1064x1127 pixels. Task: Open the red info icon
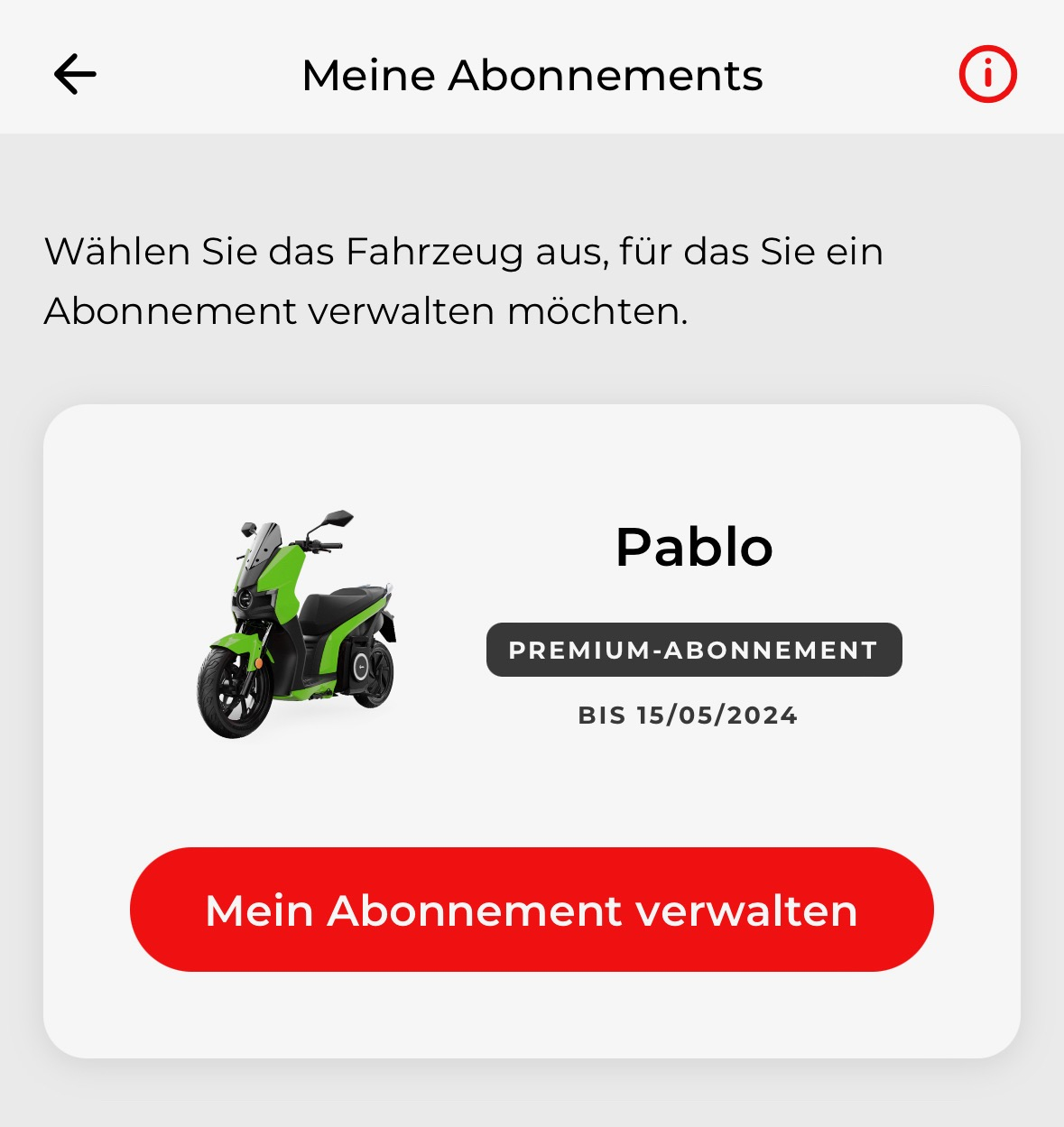pyautogui.click(x=987, y=74)
